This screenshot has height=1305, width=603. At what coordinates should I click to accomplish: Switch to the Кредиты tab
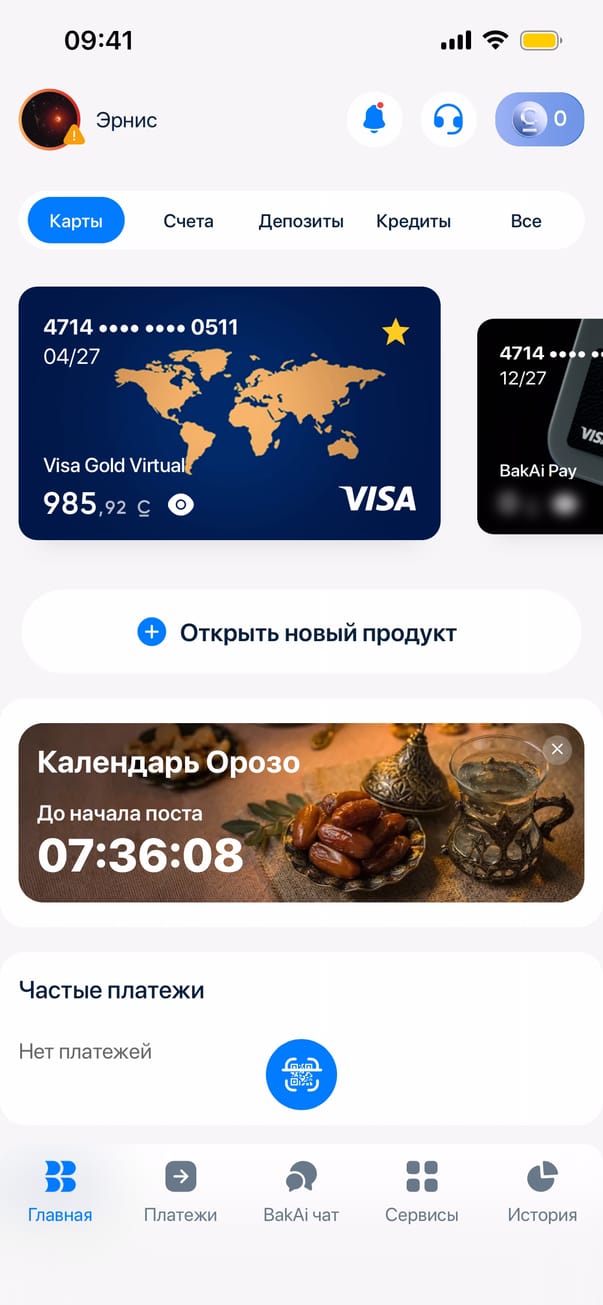click(413, 221)
